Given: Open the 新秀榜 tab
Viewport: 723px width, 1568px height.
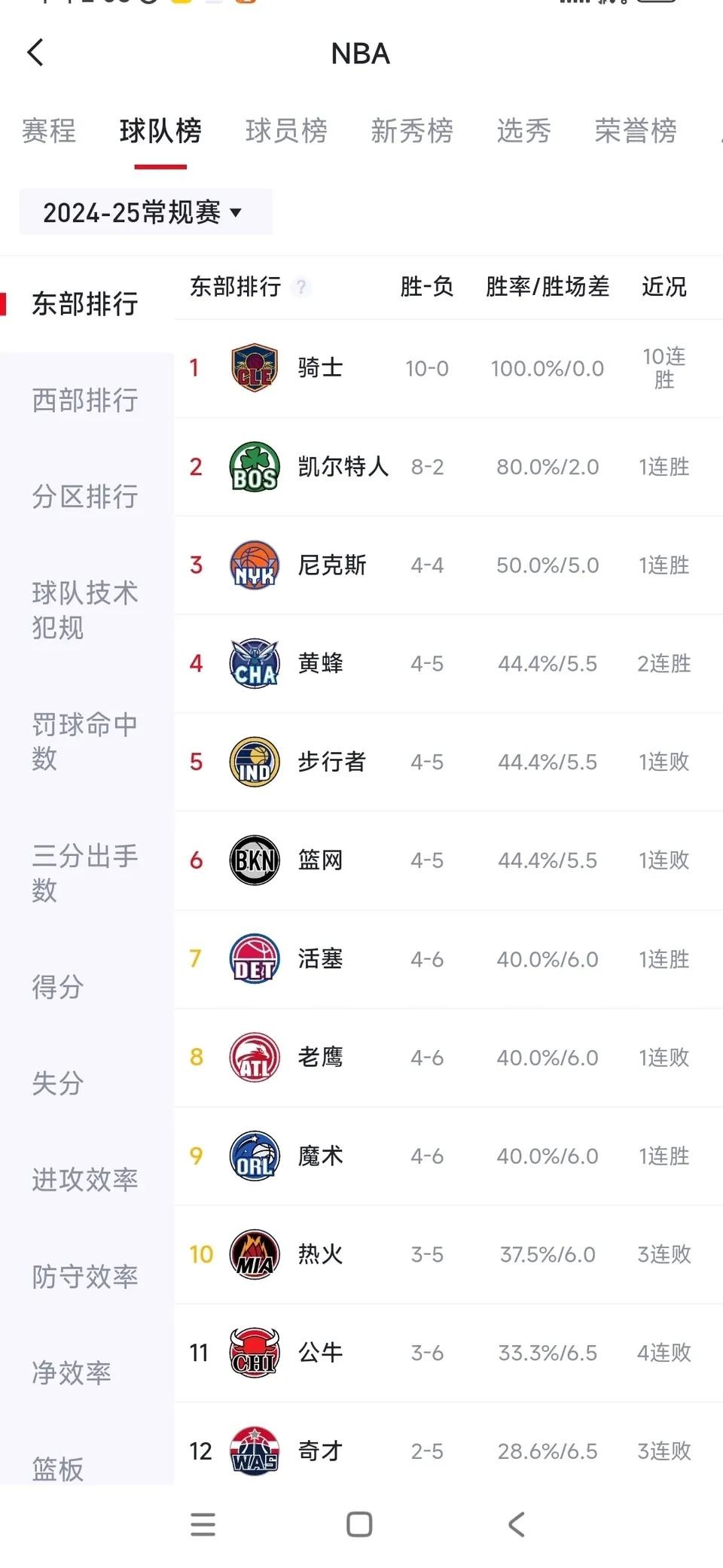Looking at the screenshot, I should [412, 131].
